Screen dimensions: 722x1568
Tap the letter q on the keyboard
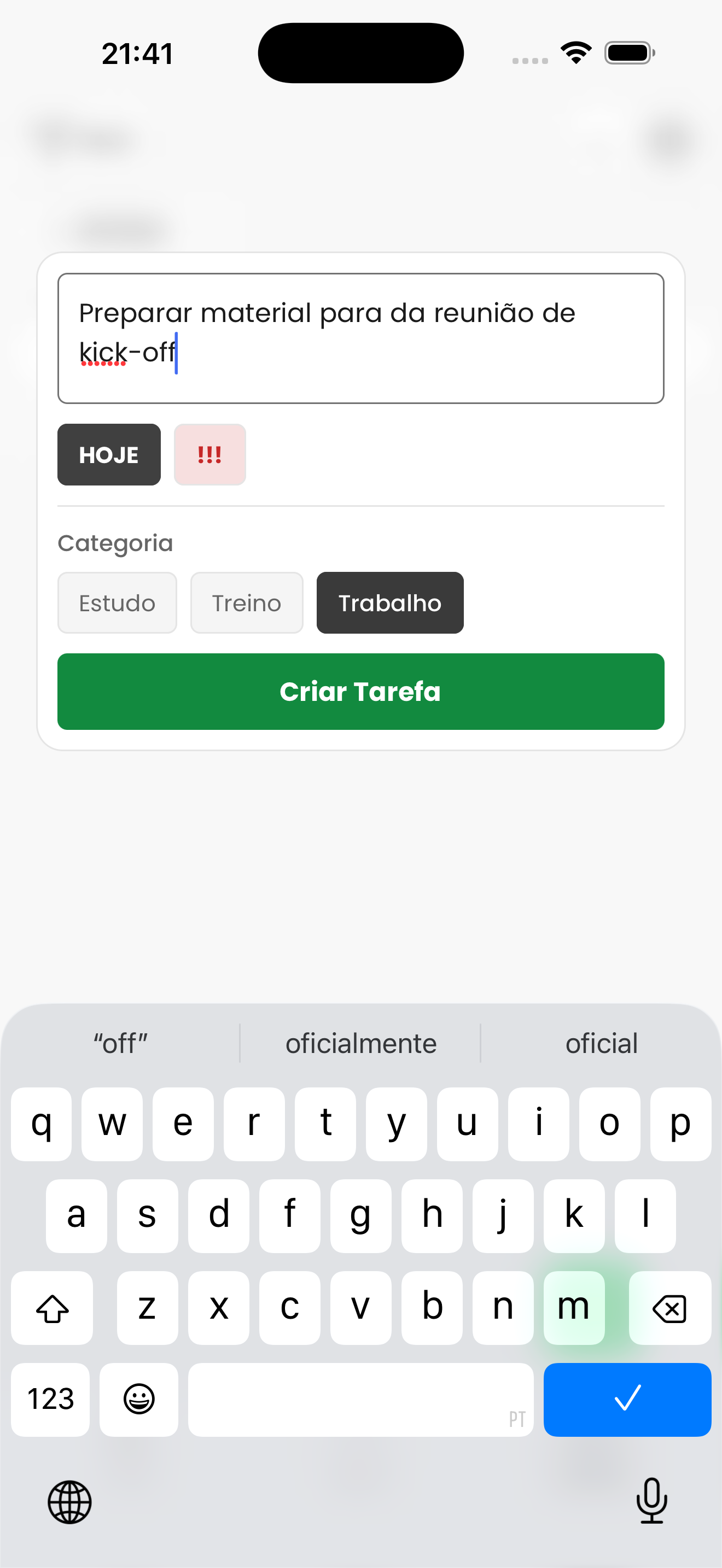point(41,1123)
